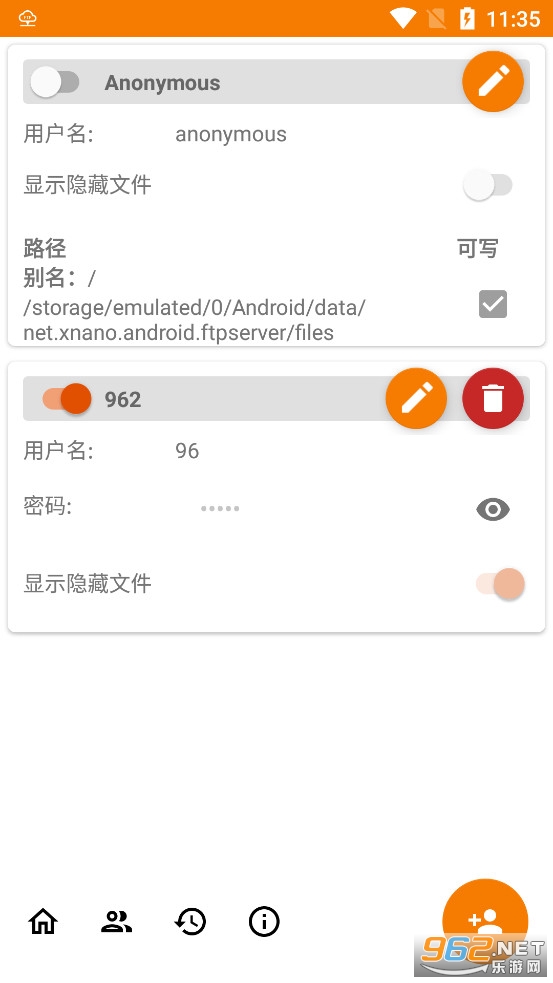Edit the Anonymous user

(x=493, y=81)
